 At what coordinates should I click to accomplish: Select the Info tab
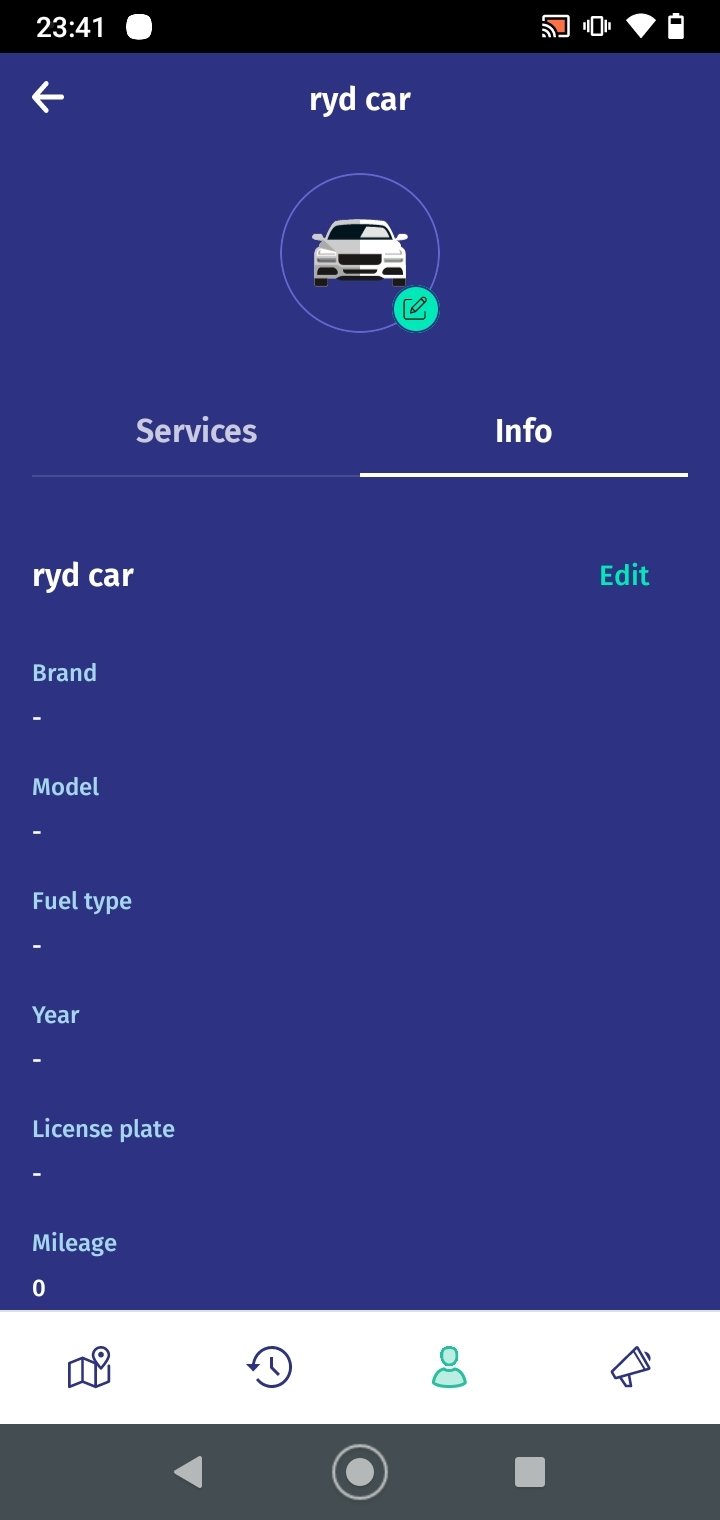[x=524, y=431]
